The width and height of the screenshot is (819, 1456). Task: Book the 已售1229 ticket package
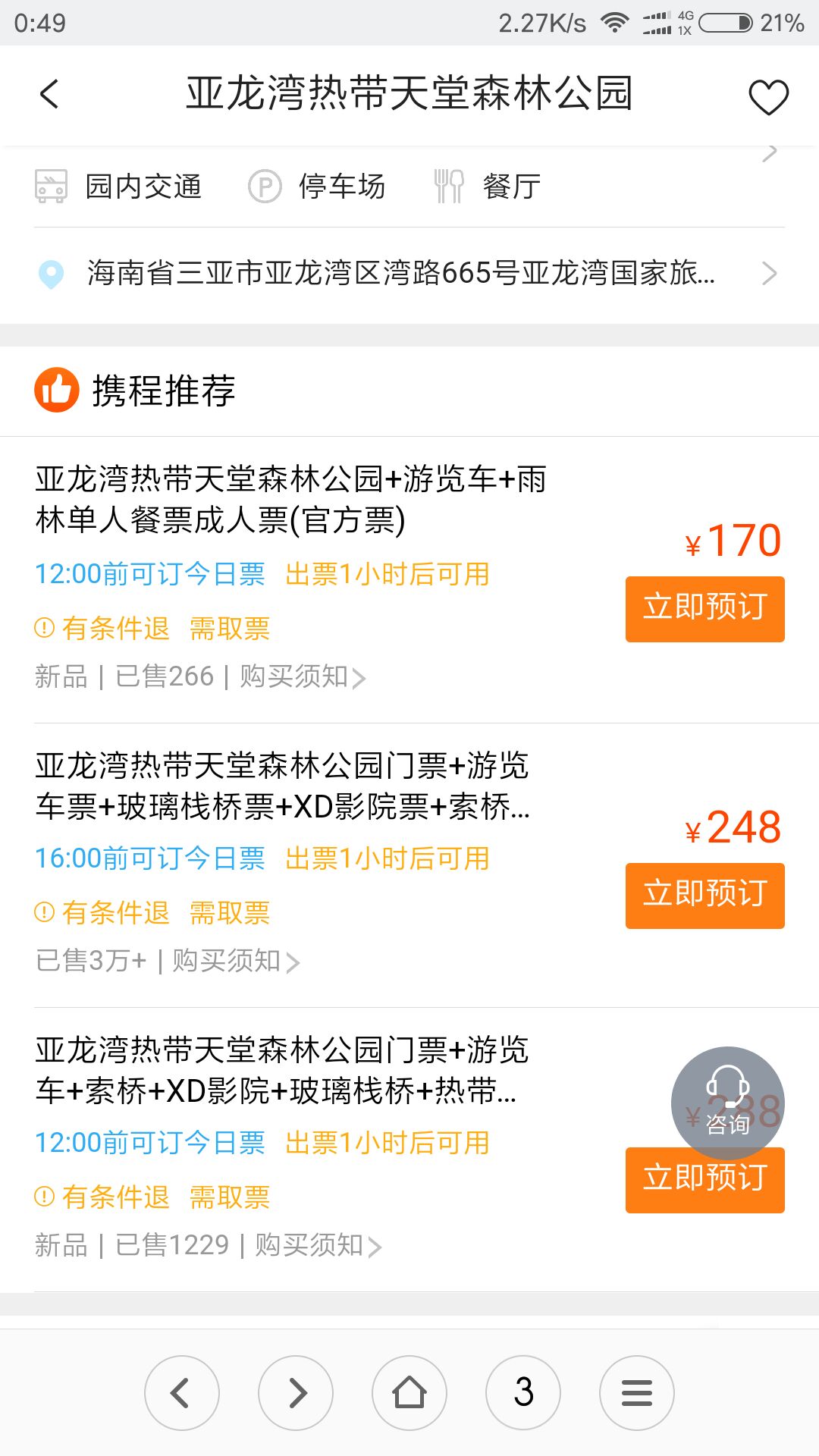(x=704, y=1180)
